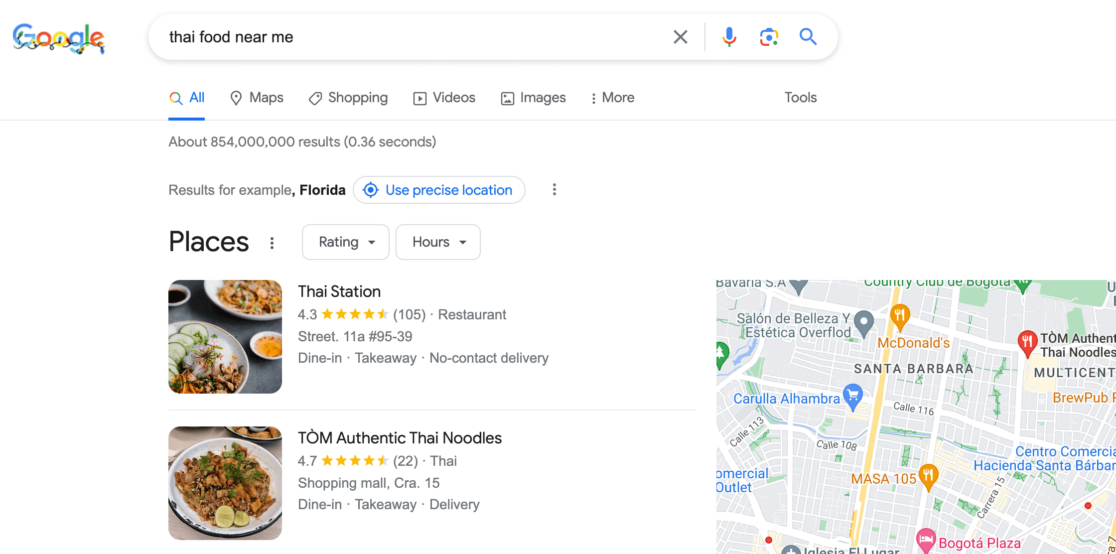Switch to the Shopping tab
The width and height of the screenshot is (1116, 554).
[348, 98]
